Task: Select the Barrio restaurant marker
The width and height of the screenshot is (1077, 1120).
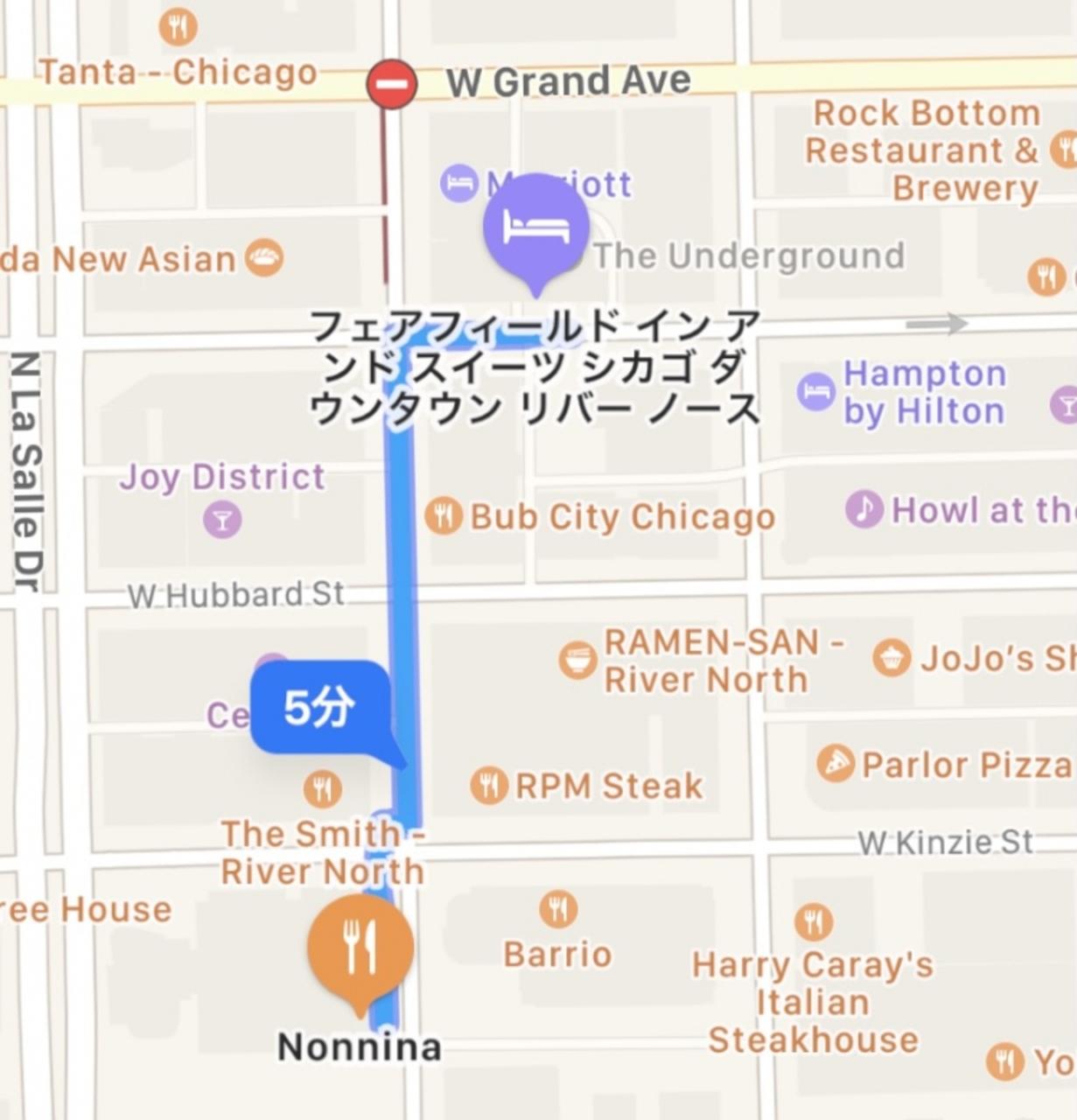Action: [557, 909]
